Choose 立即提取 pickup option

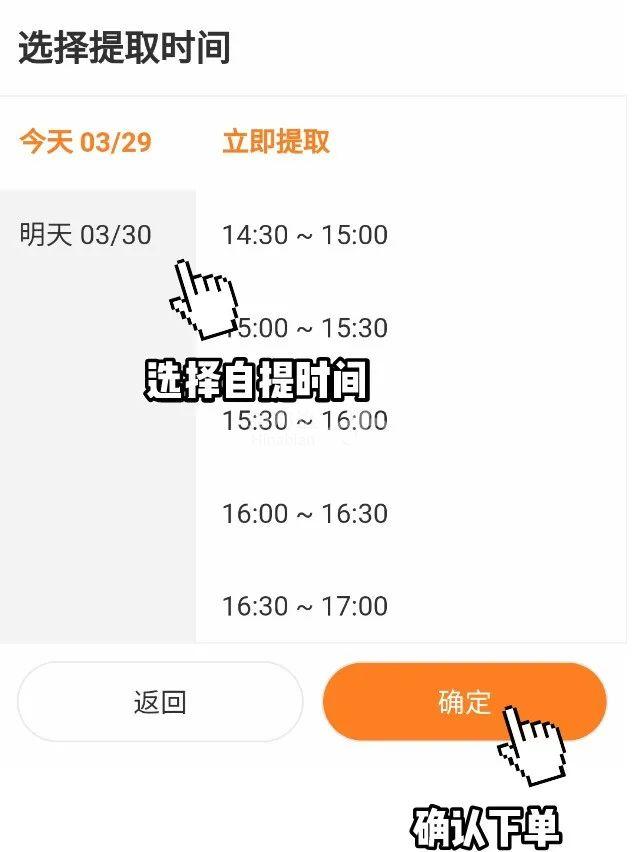pos(276,142)
